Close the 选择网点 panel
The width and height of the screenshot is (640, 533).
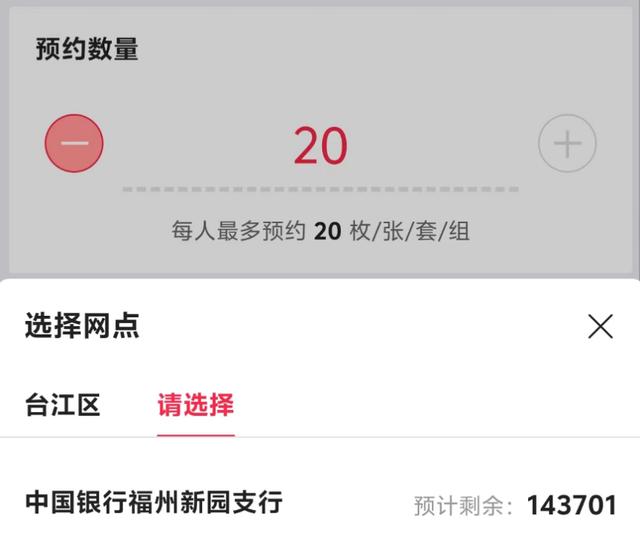coord(600,326)
